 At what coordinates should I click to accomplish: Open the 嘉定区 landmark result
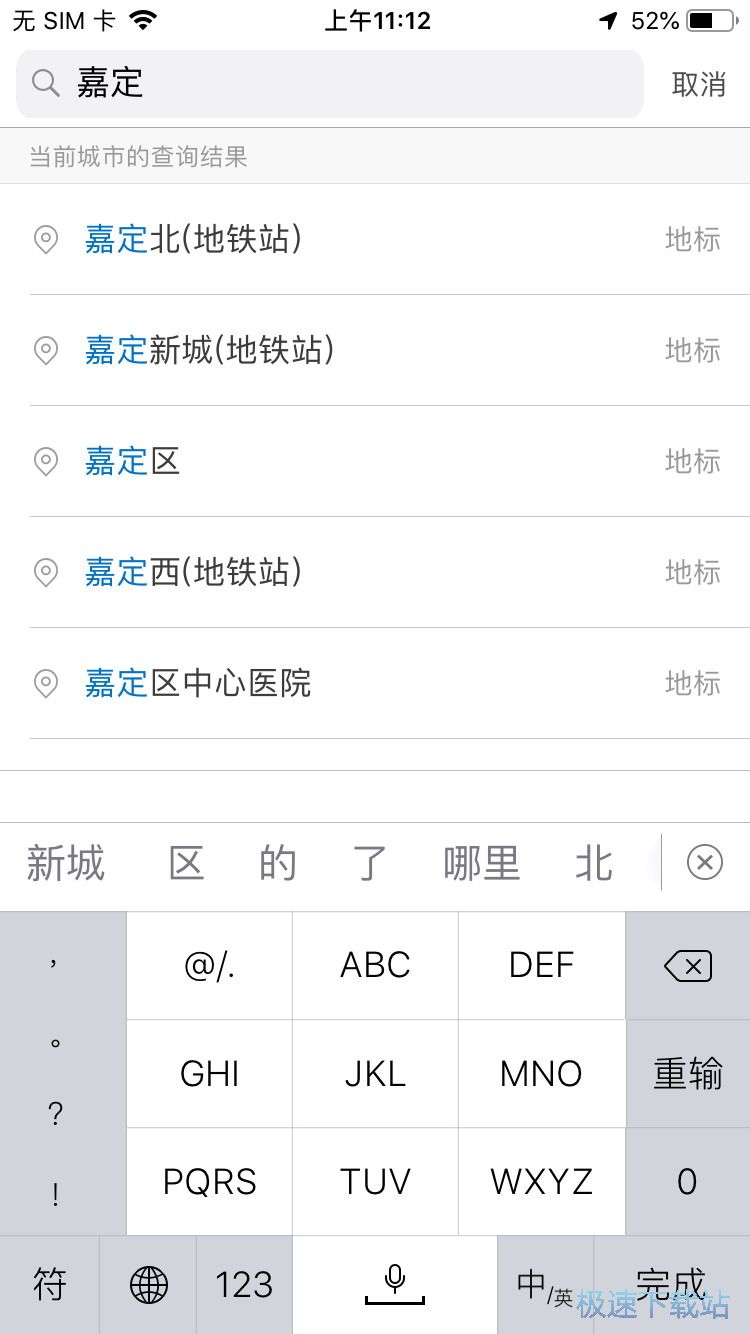point(375,461)
